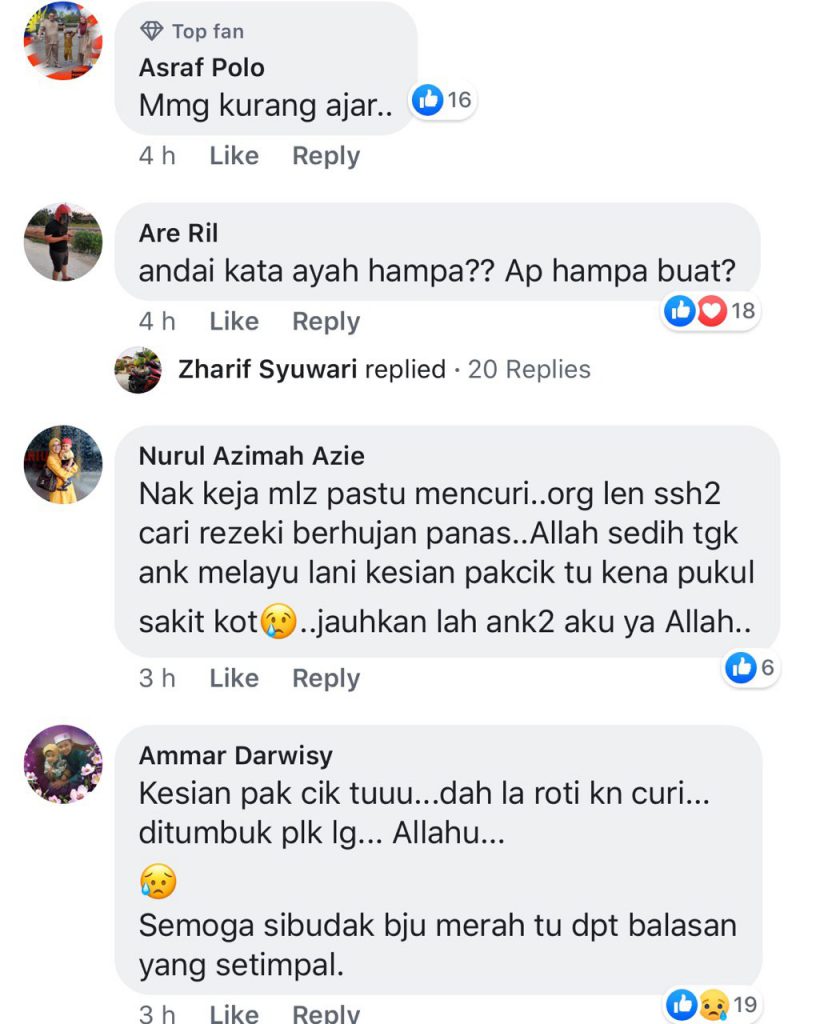The height and width of the screenshot is (1024, 816).
Task: Open Ammar Darwisy's profile picture
Action: pyautogui.click(x=63, y=765)
